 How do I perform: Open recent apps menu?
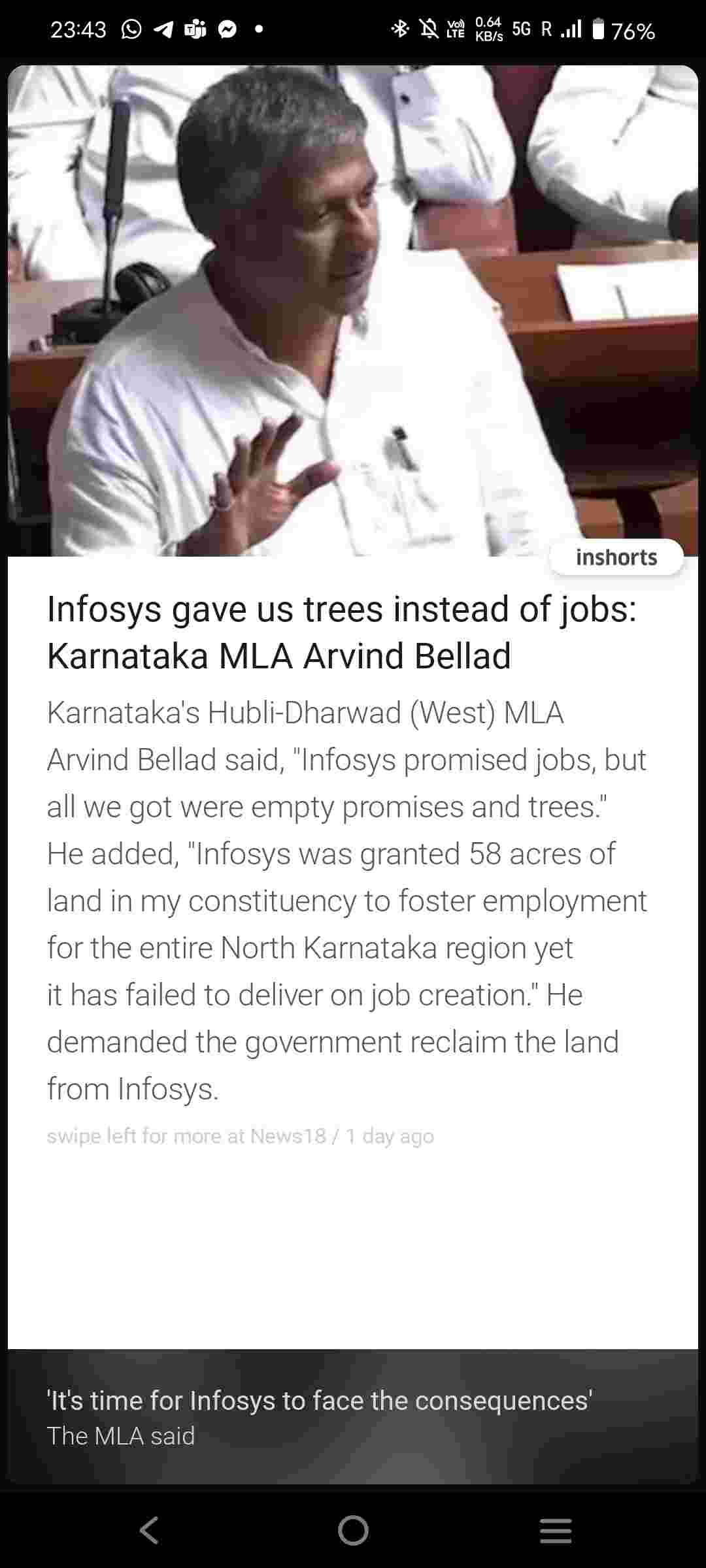coord(556,1529)
